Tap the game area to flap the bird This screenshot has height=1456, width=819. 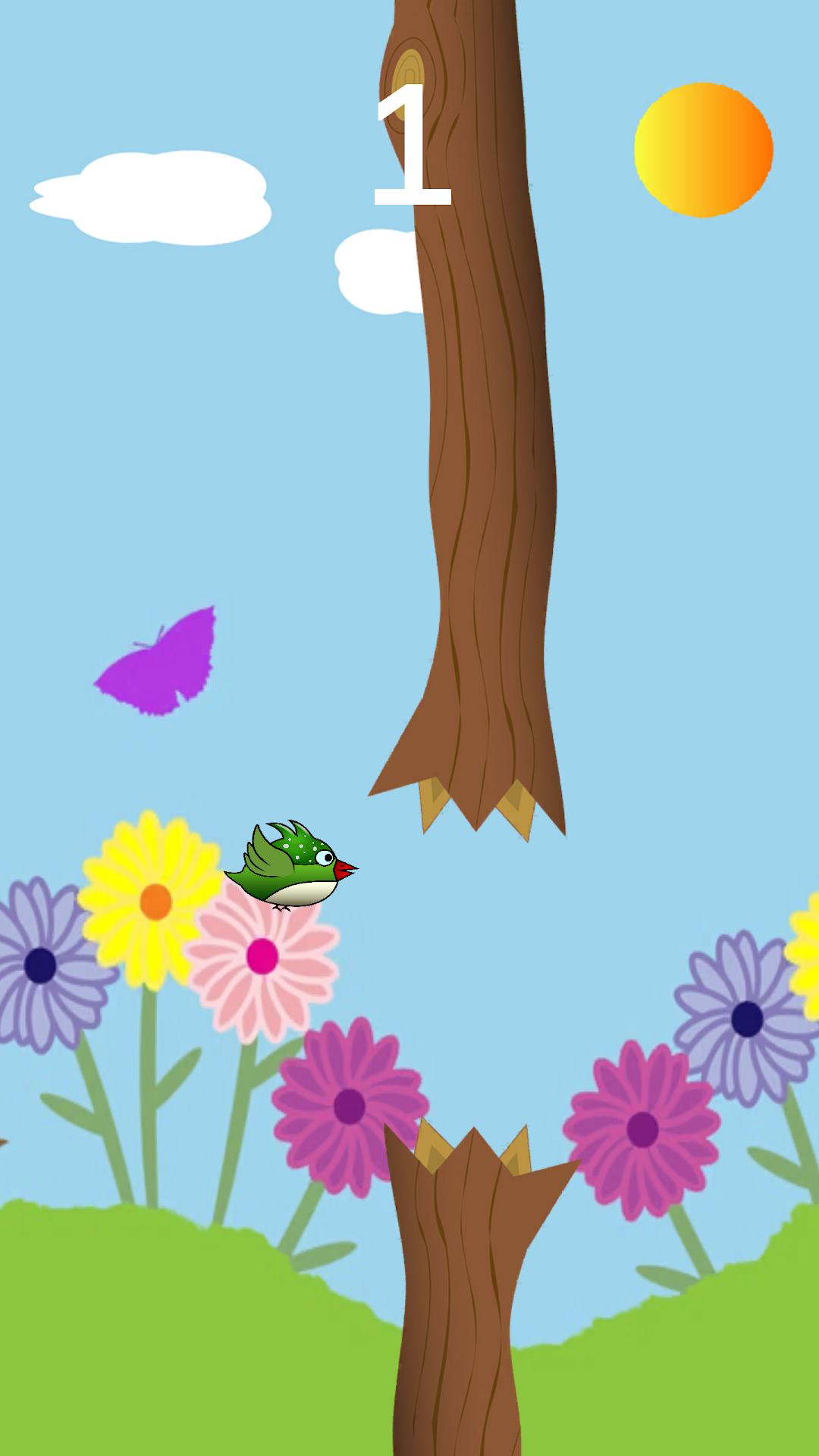[409, 728]
